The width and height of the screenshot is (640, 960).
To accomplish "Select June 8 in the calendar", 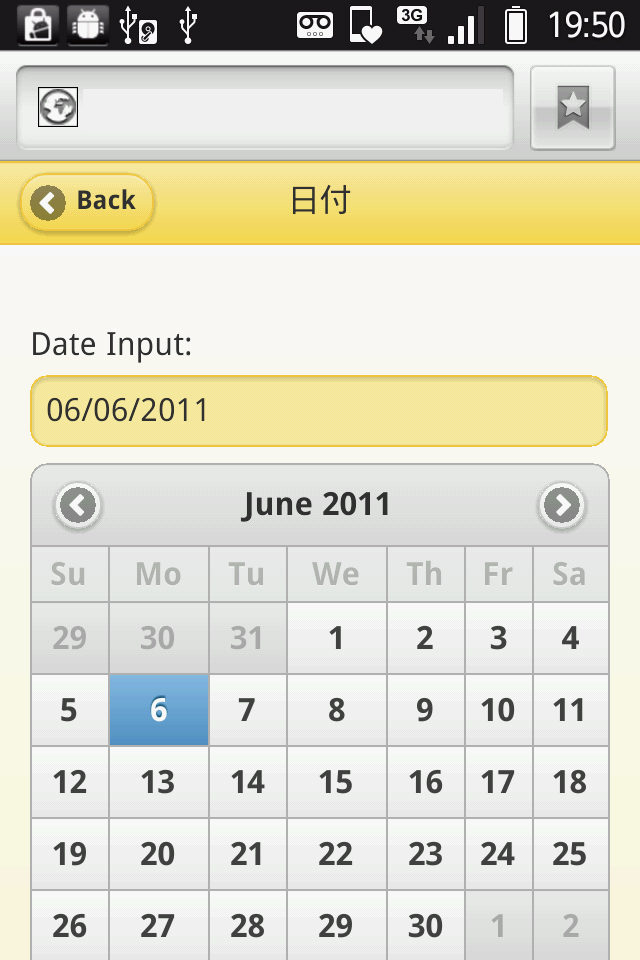I will click(x=336, y=710).
